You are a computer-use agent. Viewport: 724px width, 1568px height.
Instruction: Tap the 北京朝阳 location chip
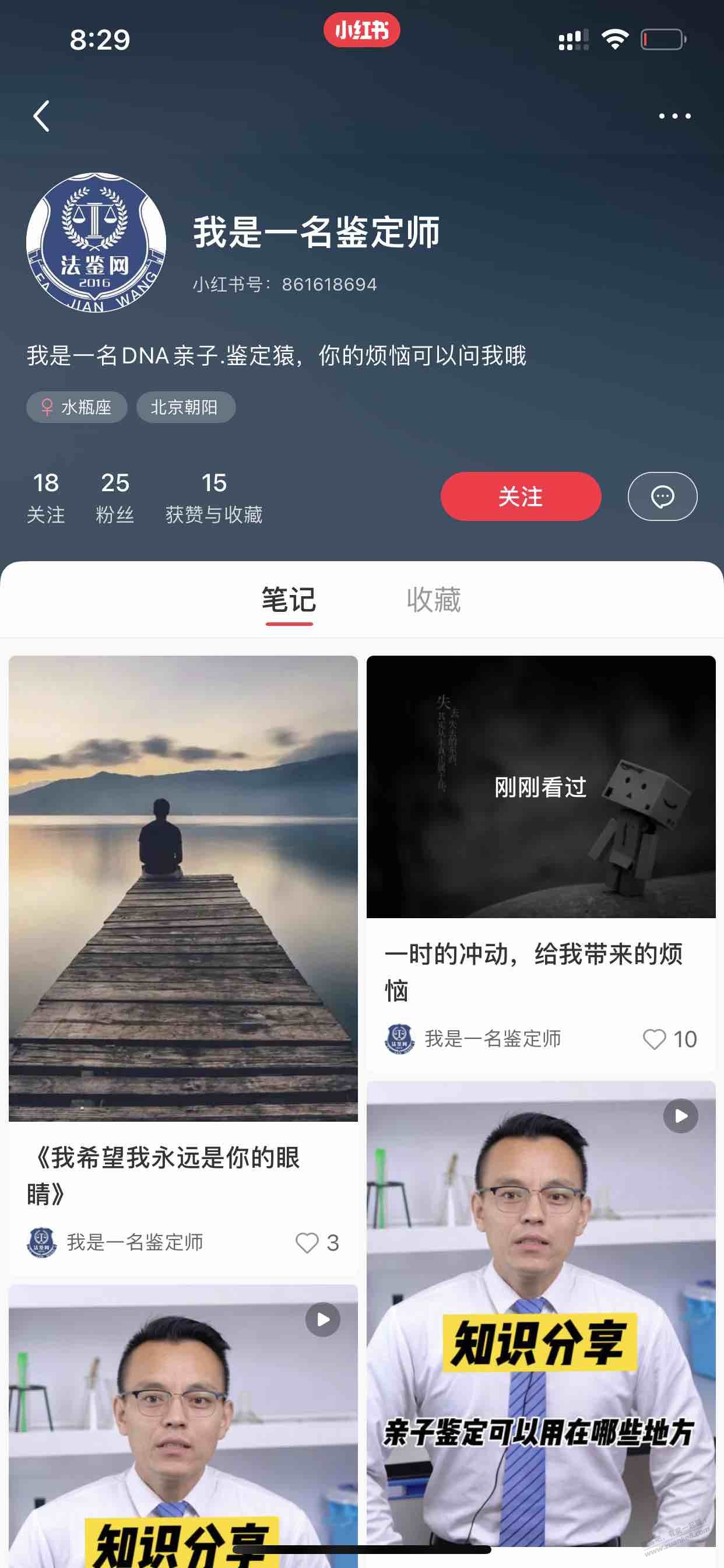coord(185,407)
